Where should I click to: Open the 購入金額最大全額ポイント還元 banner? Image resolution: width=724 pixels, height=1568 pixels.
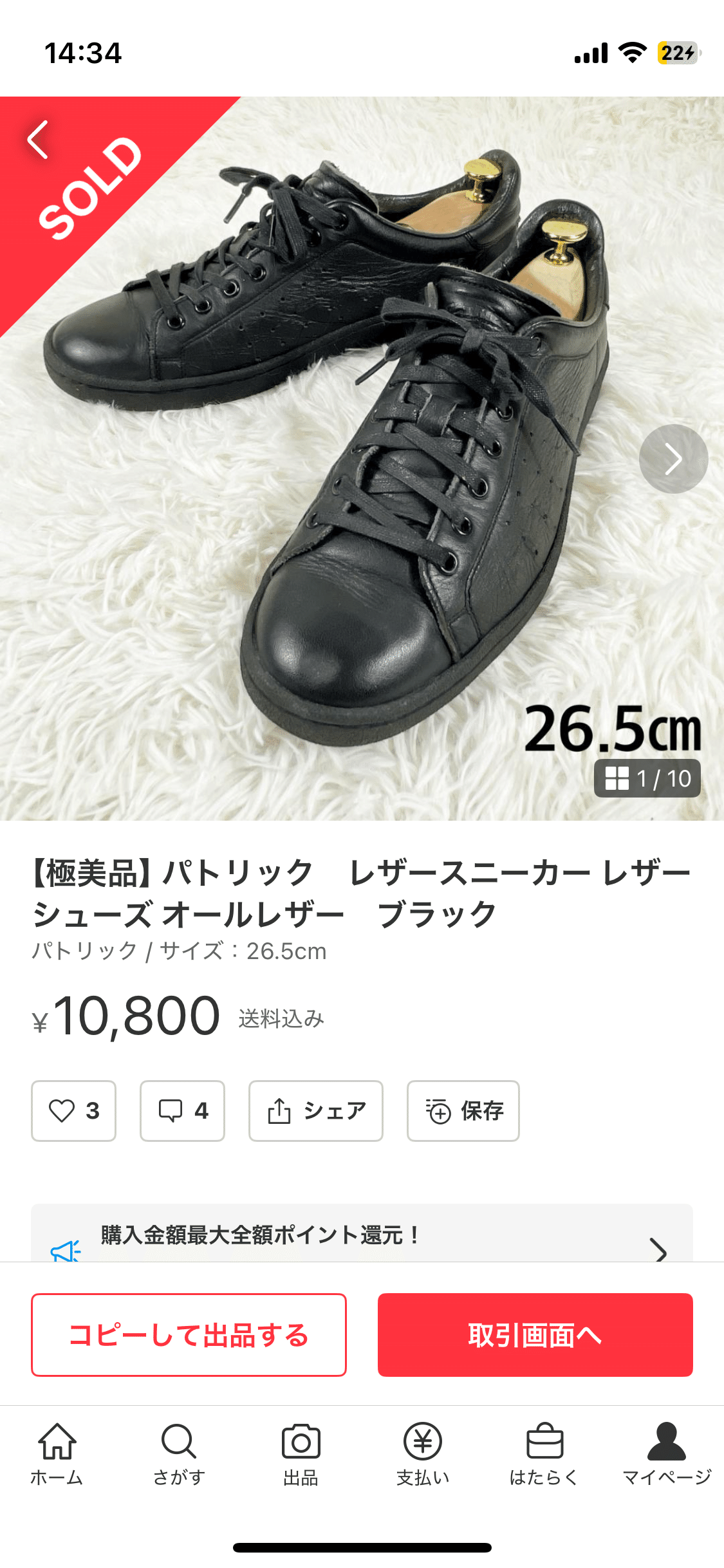point(362,1236)
